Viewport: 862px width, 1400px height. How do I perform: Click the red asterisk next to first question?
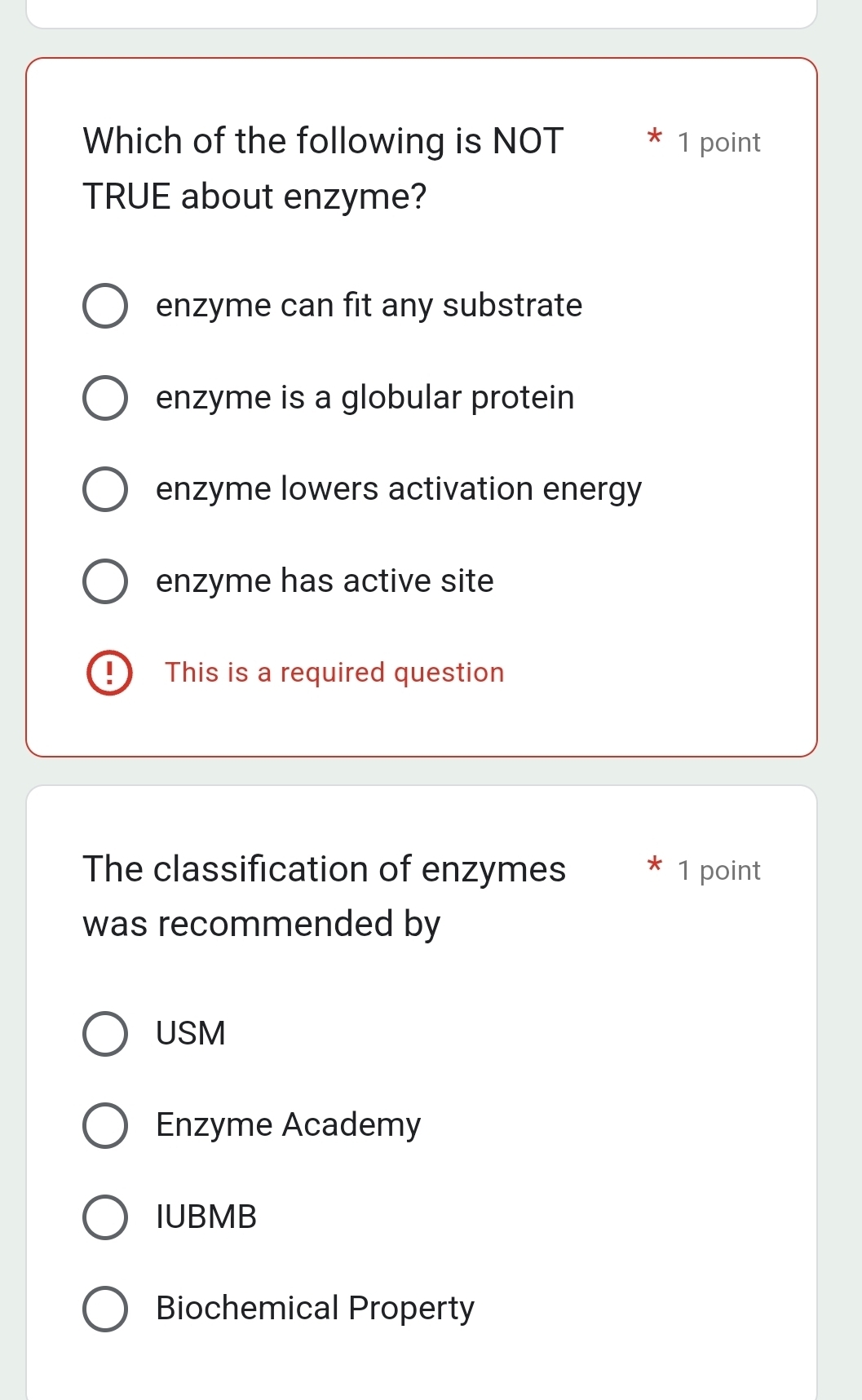(x=655, y=140)
